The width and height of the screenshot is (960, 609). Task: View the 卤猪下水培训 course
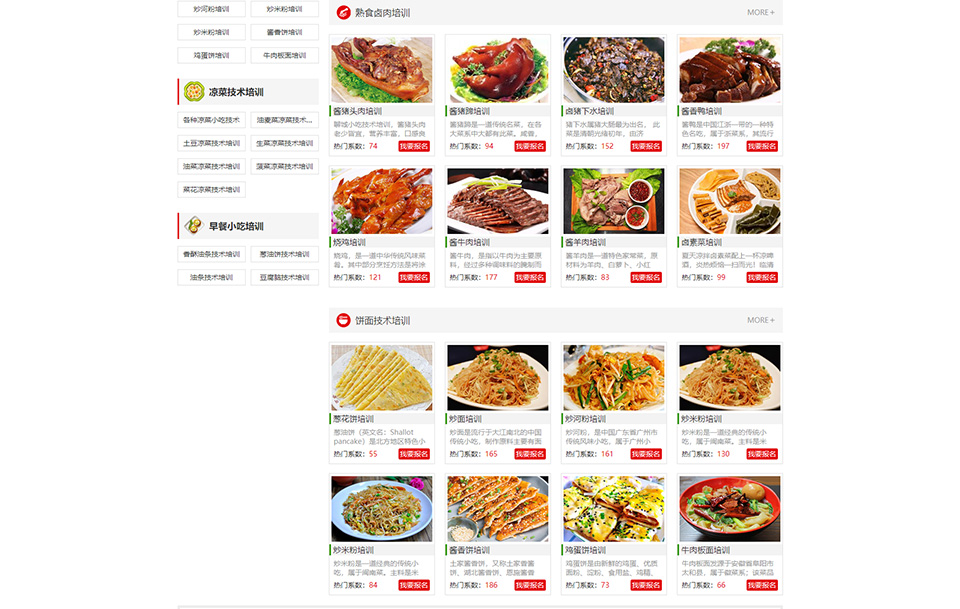click(613, 70)
